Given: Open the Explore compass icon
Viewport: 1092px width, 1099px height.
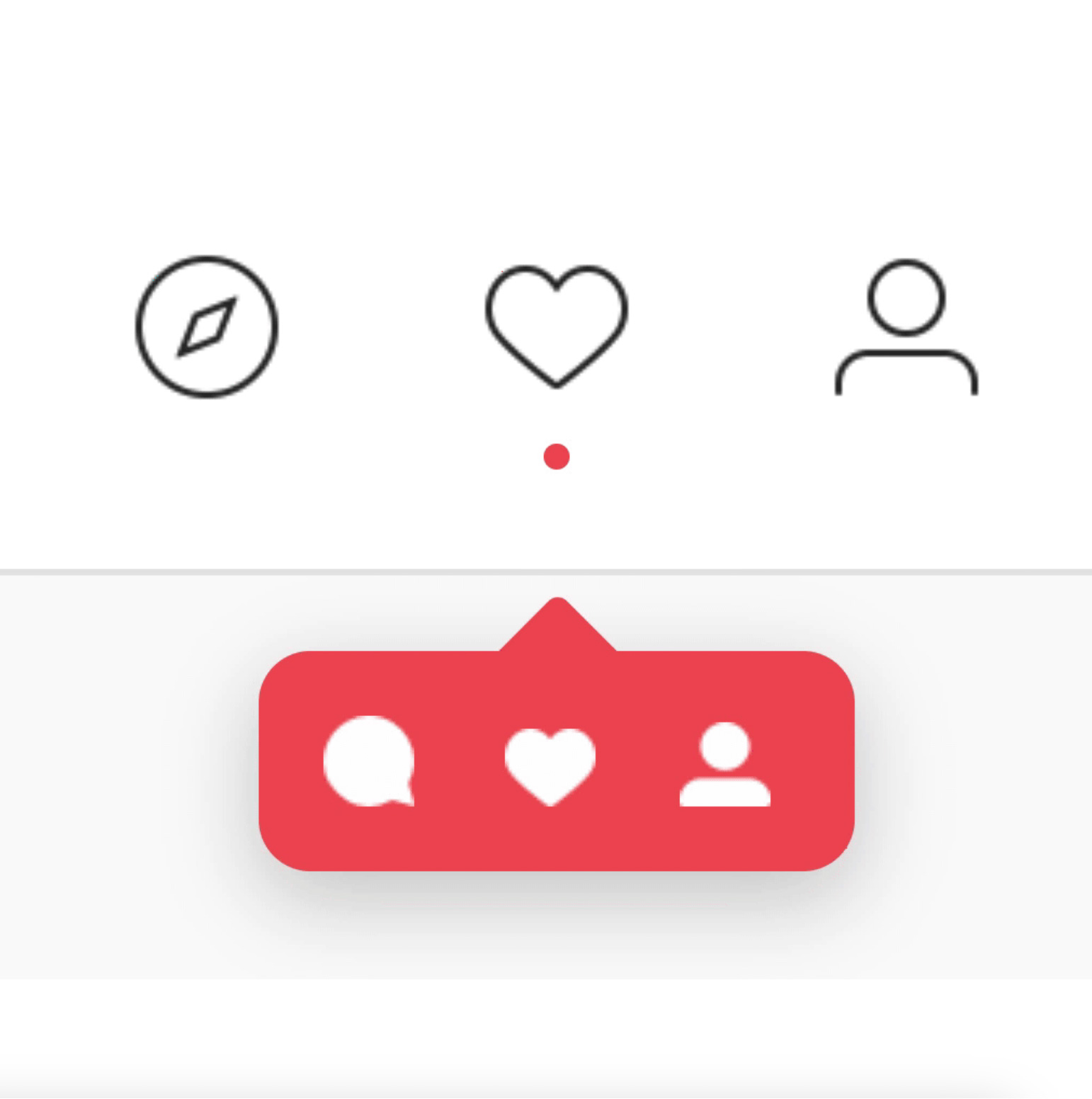Looking at the screenshot, I should click(x=207, y=327).
